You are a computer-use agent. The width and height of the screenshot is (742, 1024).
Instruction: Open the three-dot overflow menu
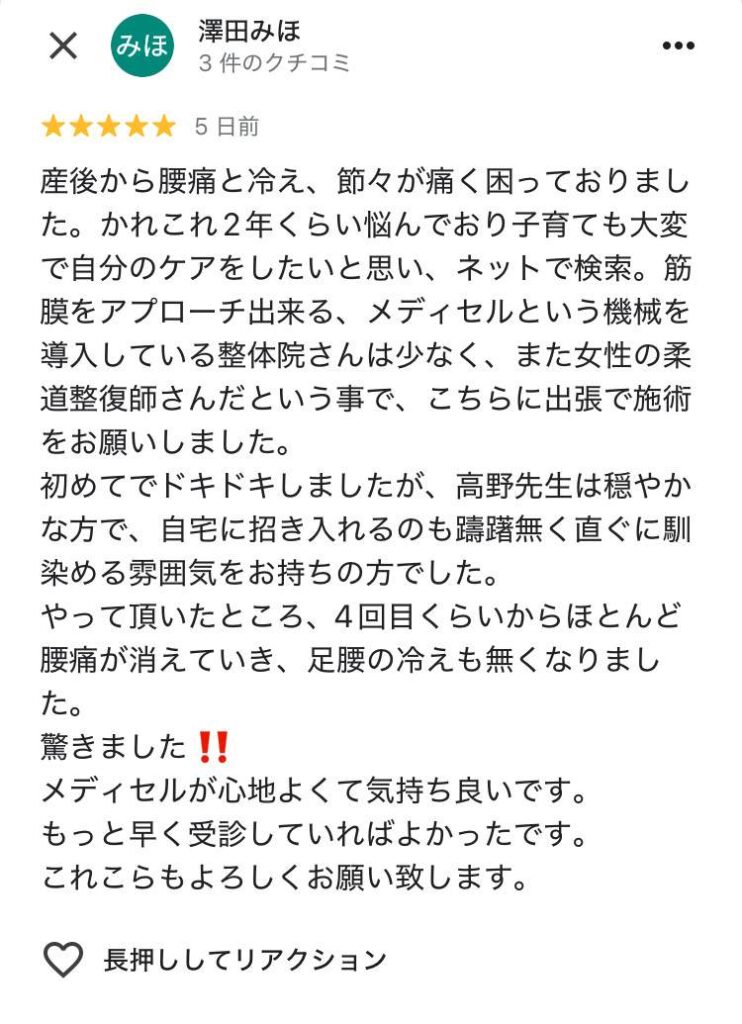tap(678, 47)
